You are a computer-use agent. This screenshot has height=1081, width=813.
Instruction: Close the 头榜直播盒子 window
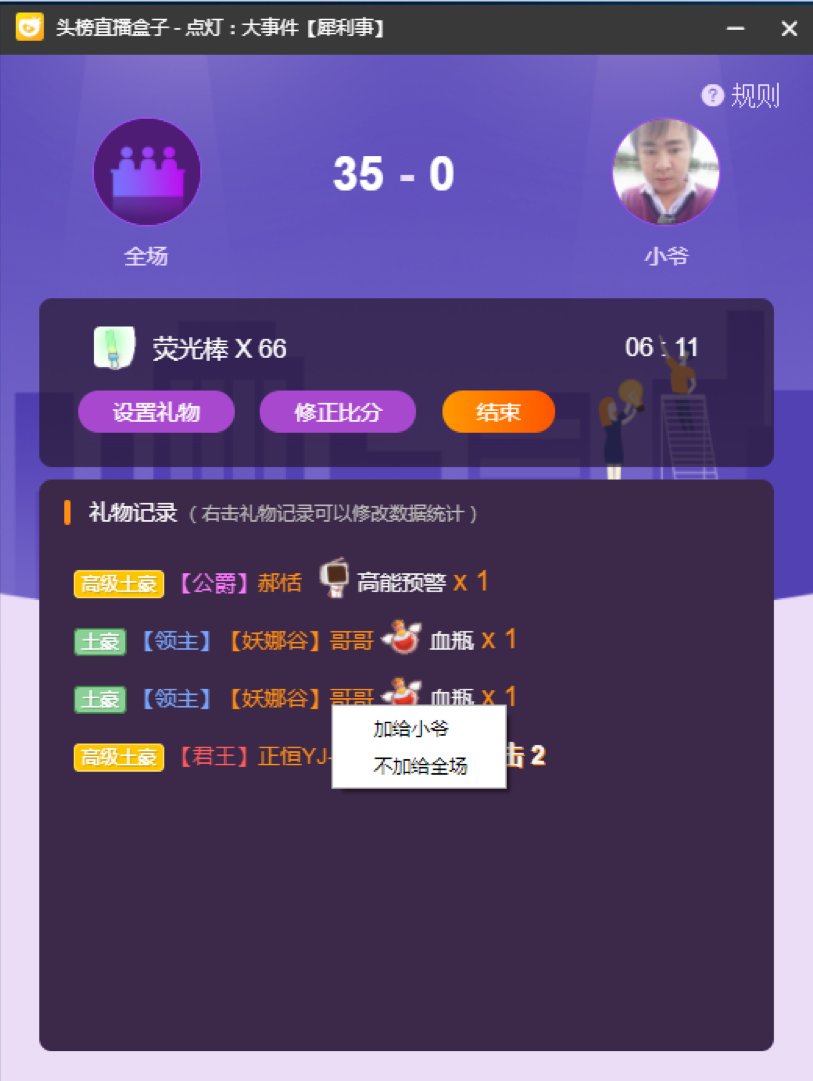[789, 28]
